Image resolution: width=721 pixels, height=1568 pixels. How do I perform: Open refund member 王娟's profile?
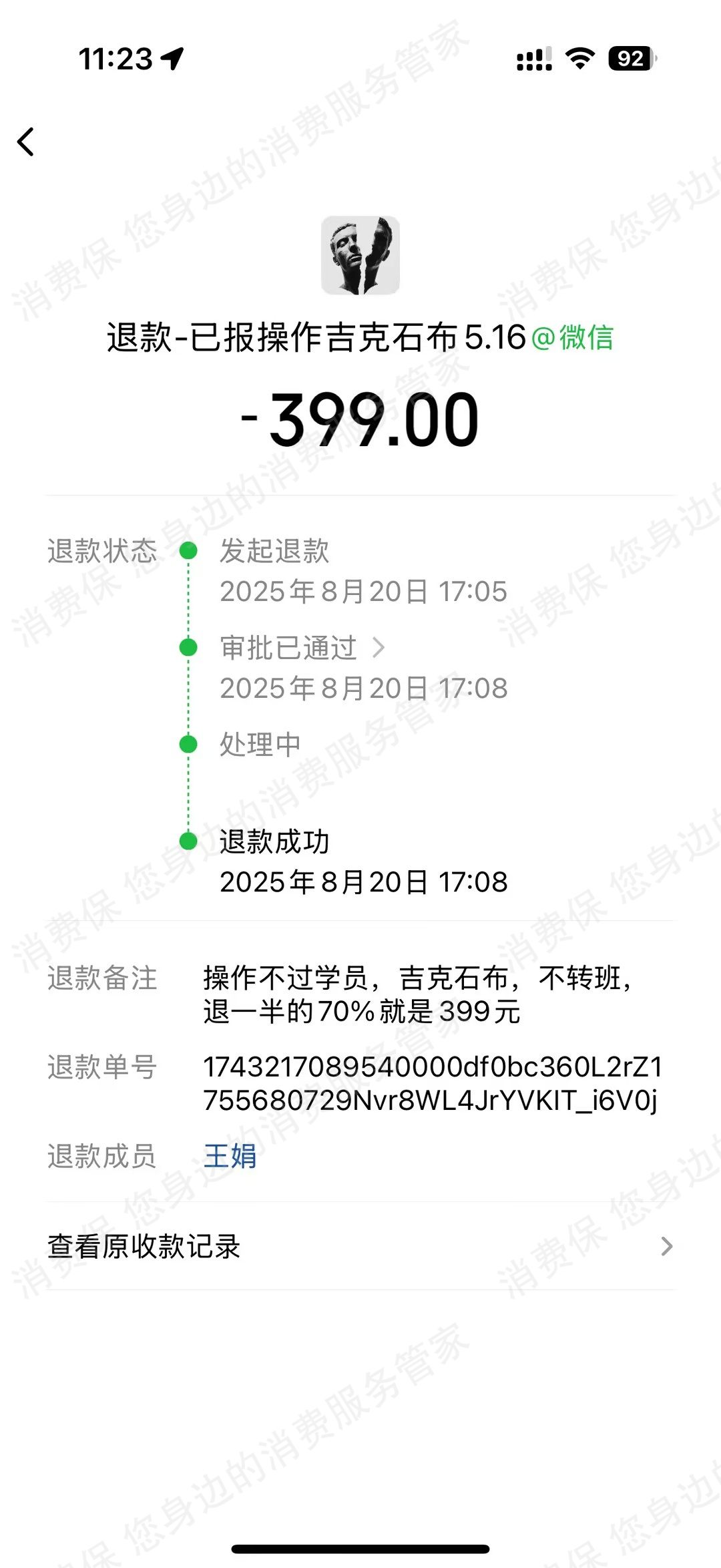230,1157
